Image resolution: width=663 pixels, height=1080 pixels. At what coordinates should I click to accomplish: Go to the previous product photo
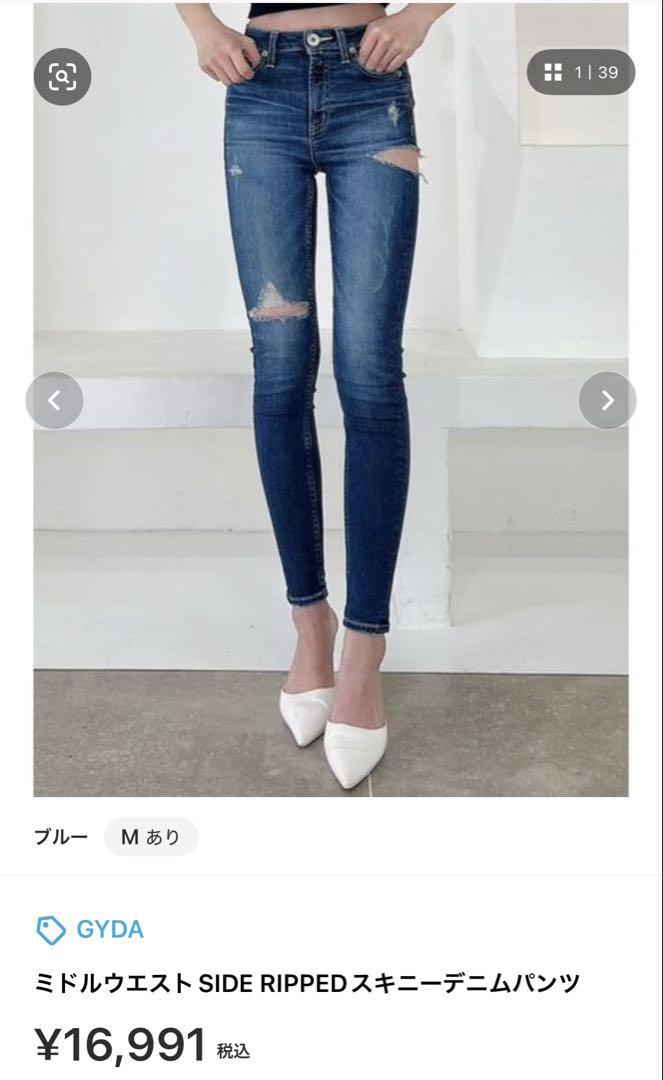(54, 400)
